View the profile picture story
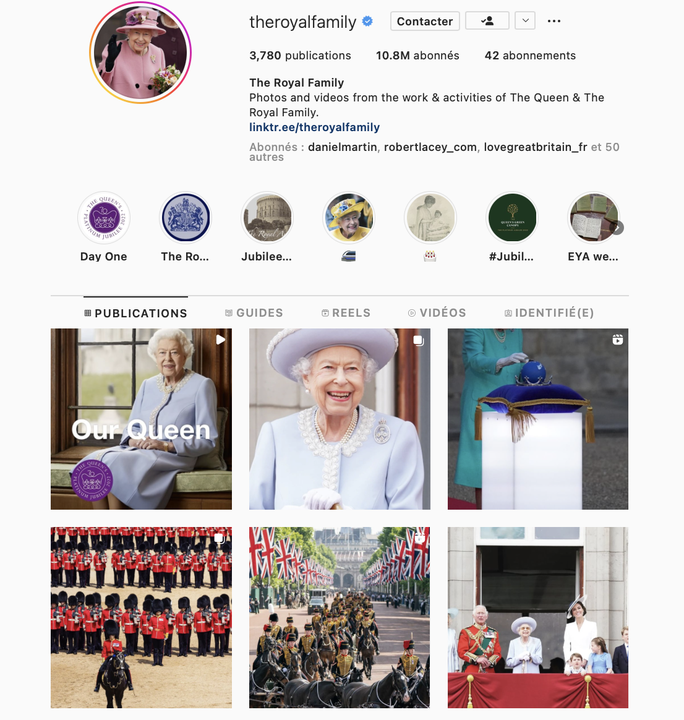This screenshot has width=684, height=720. (140, 52)
